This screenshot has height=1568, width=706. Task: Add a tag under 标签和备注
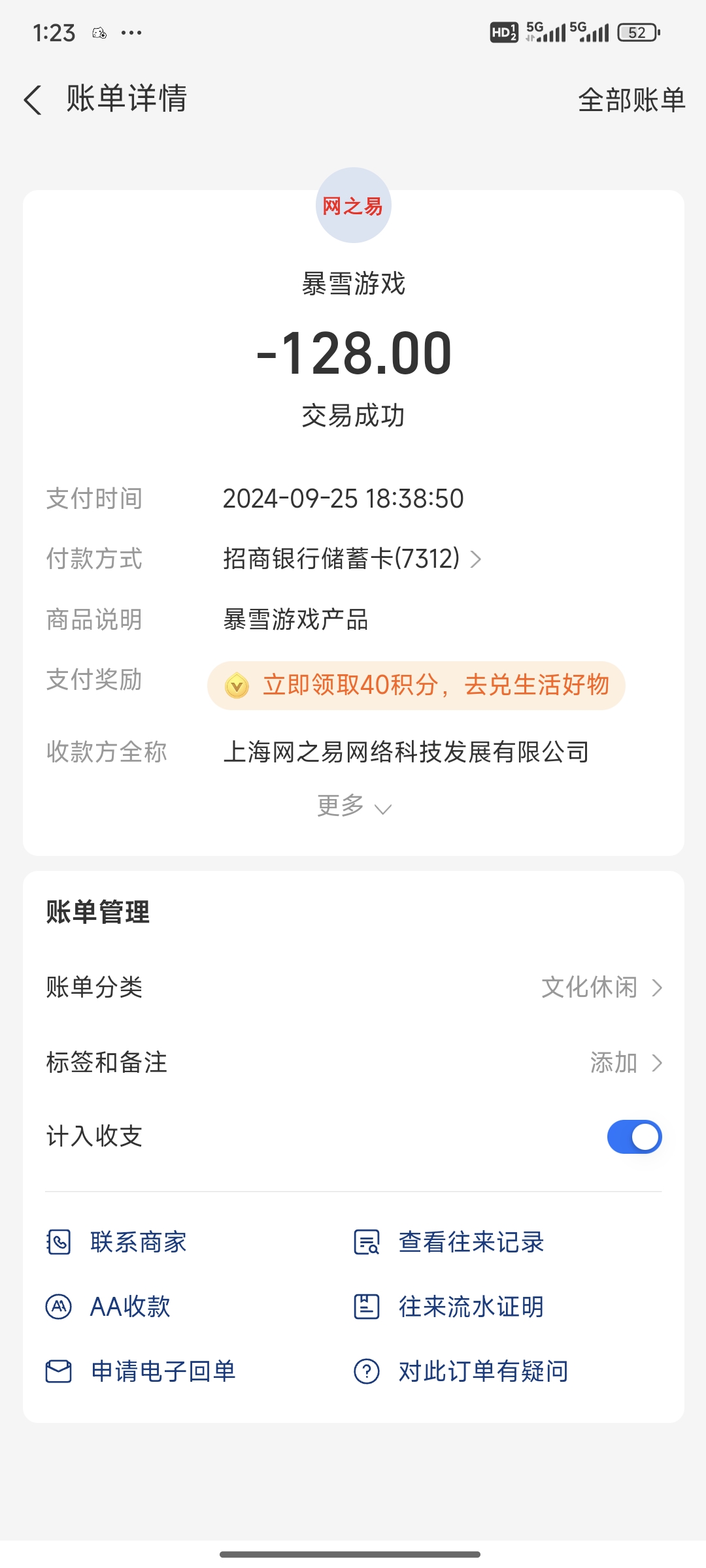pyautogui.click(x=354, y=1062)
